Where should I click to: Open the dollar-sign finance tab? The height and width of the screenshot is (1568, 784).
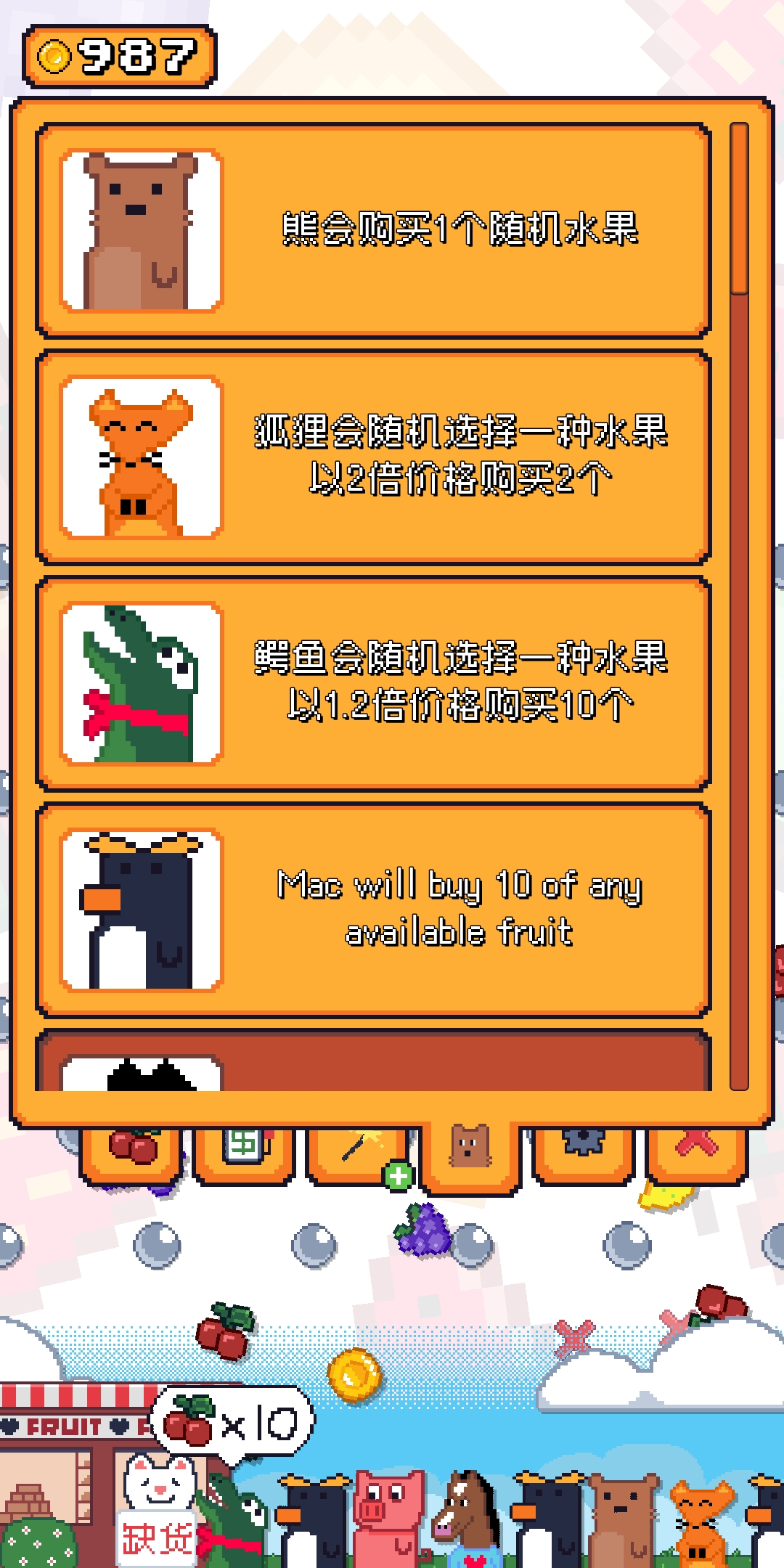(x=245, y=1151)
